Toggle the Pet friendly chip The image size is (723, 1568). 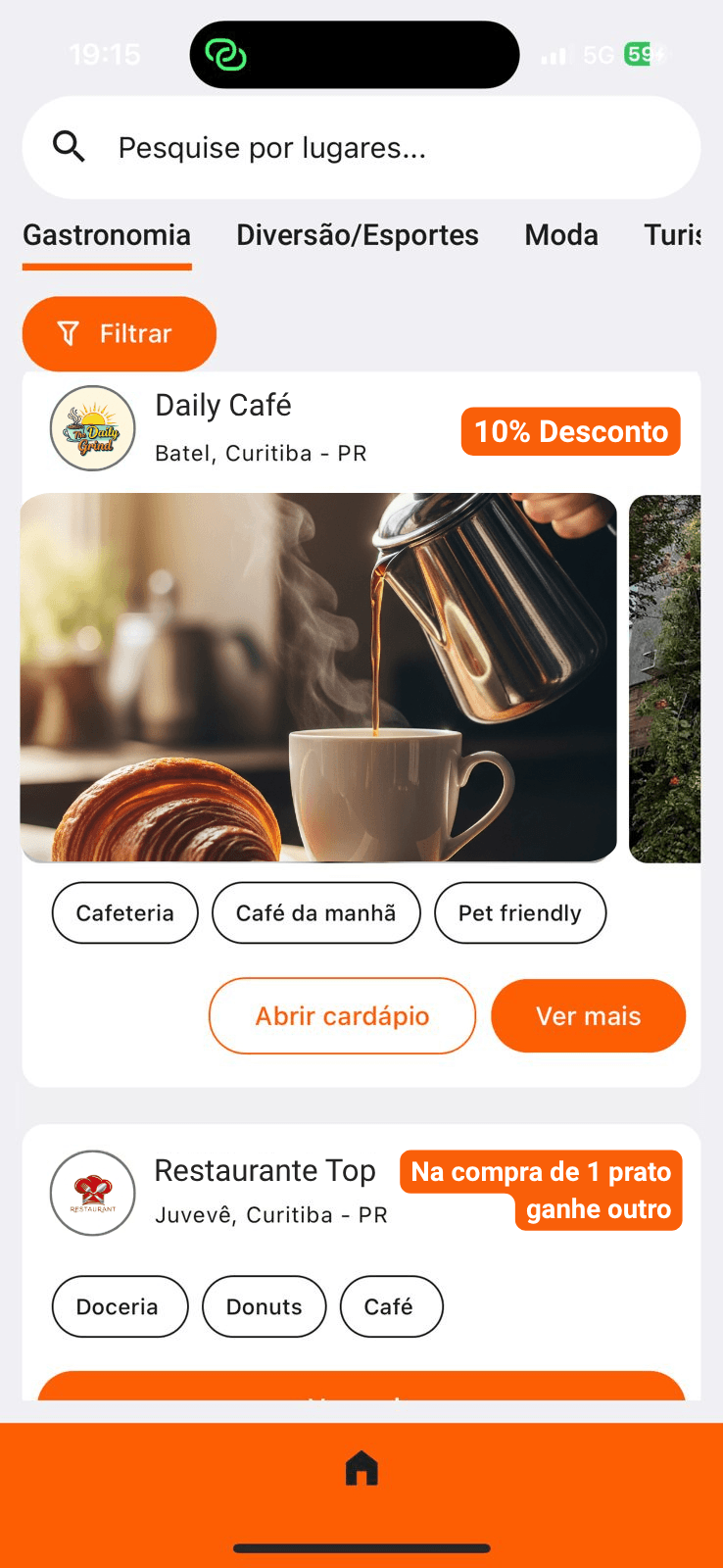click(520, 912)
